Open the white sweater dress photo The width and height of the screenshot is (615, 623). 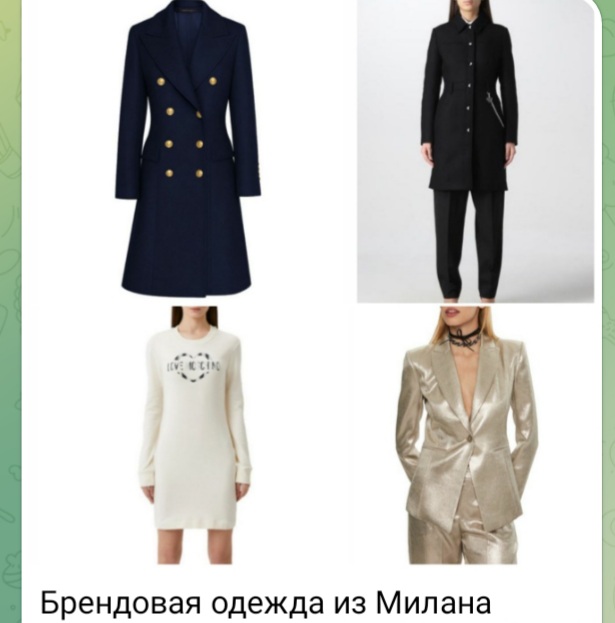coord(194,436)
